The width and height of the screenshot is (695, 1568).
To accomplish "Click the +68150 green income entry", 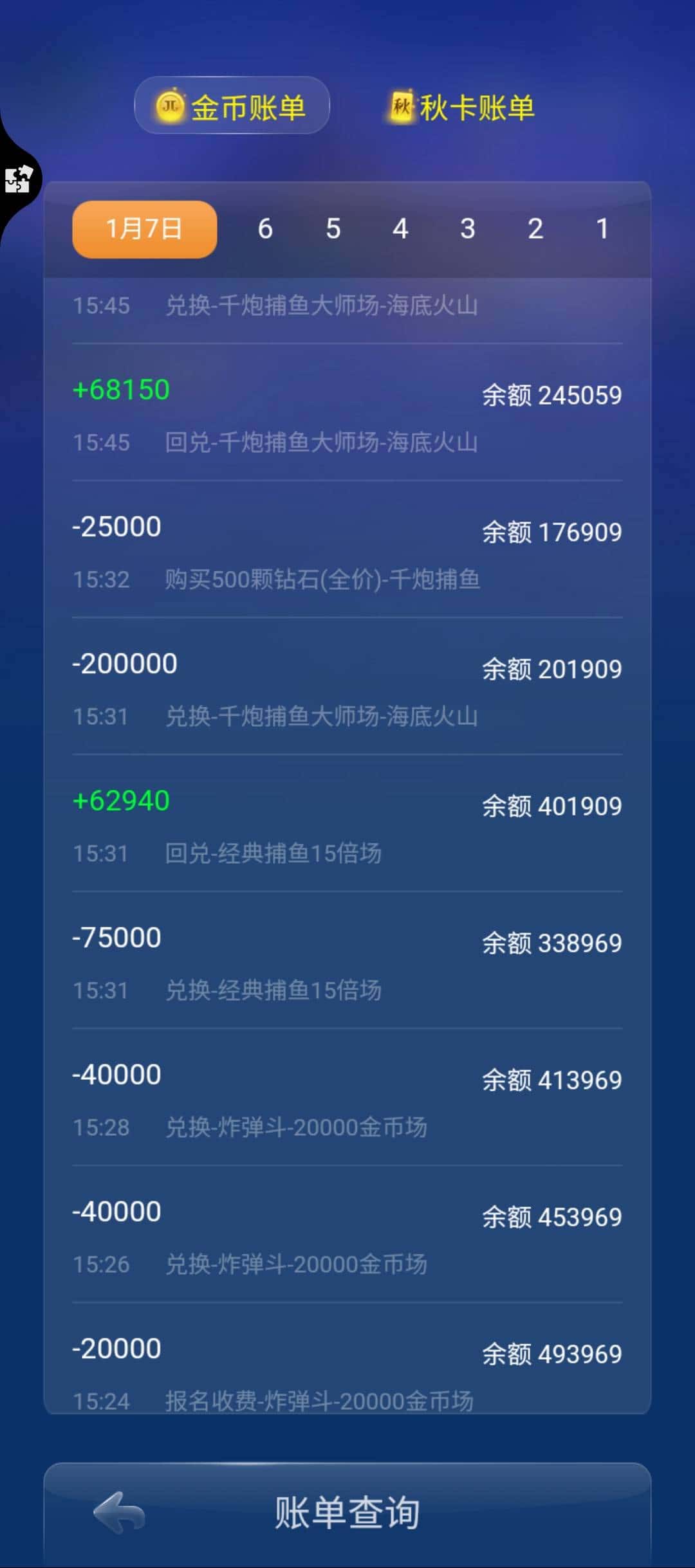I will pos(121,388).
